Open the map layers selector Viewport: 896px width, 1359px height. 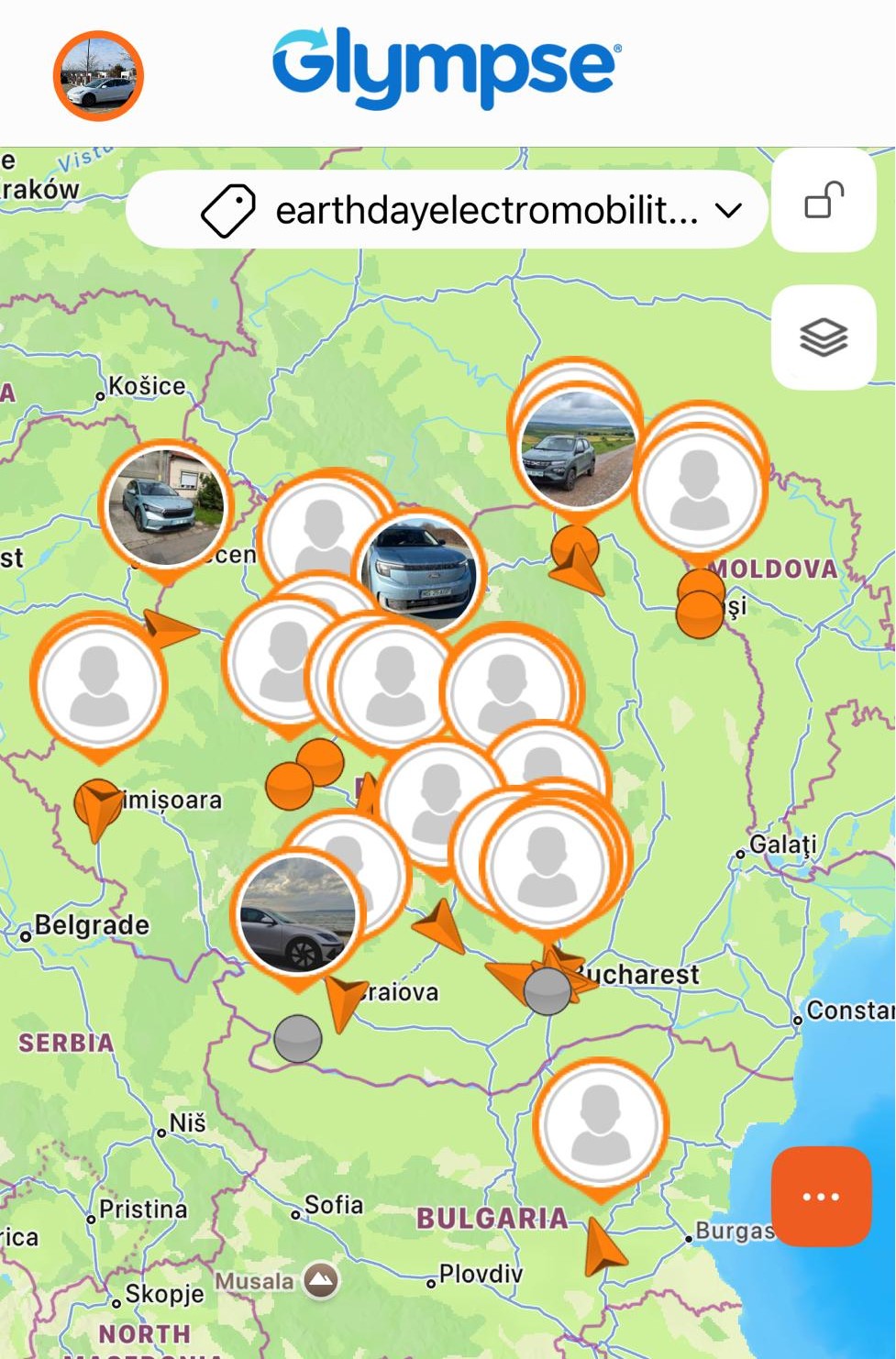point(824,337)
